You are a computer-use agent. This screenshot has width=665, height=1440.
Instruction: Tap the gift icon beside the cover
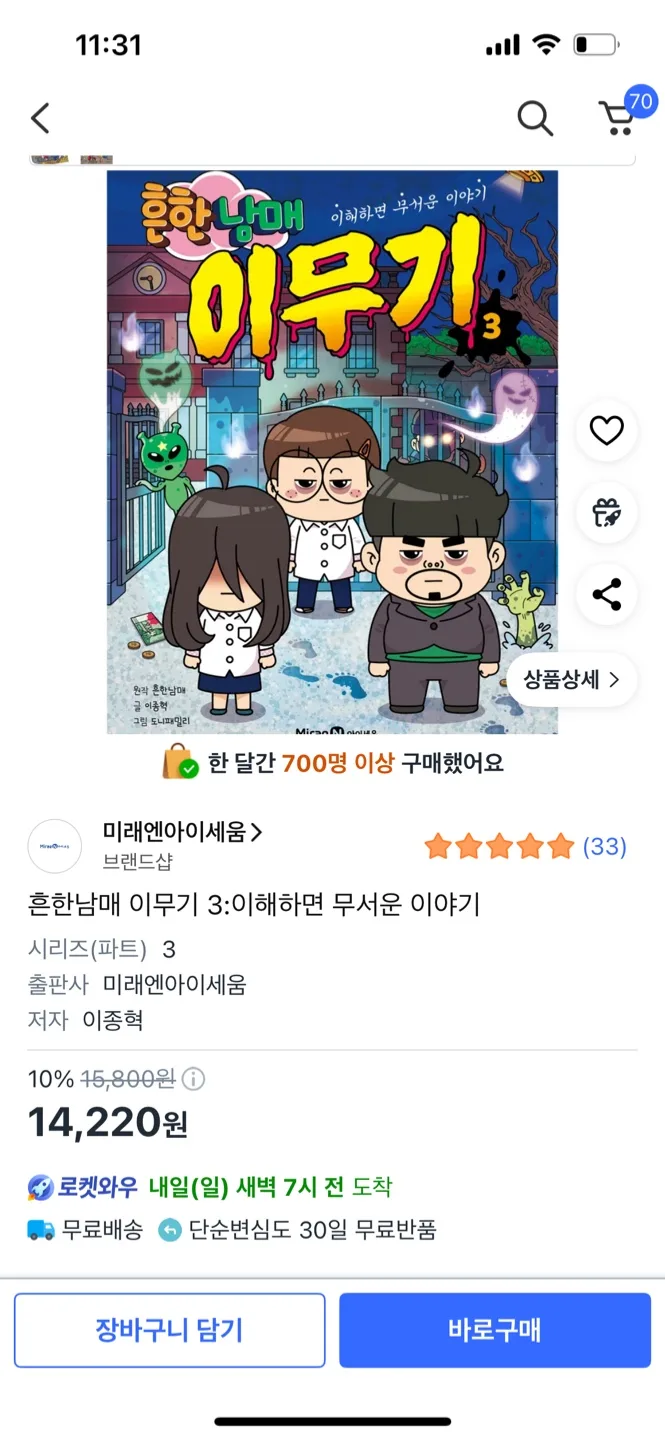[x=606, y=513]
